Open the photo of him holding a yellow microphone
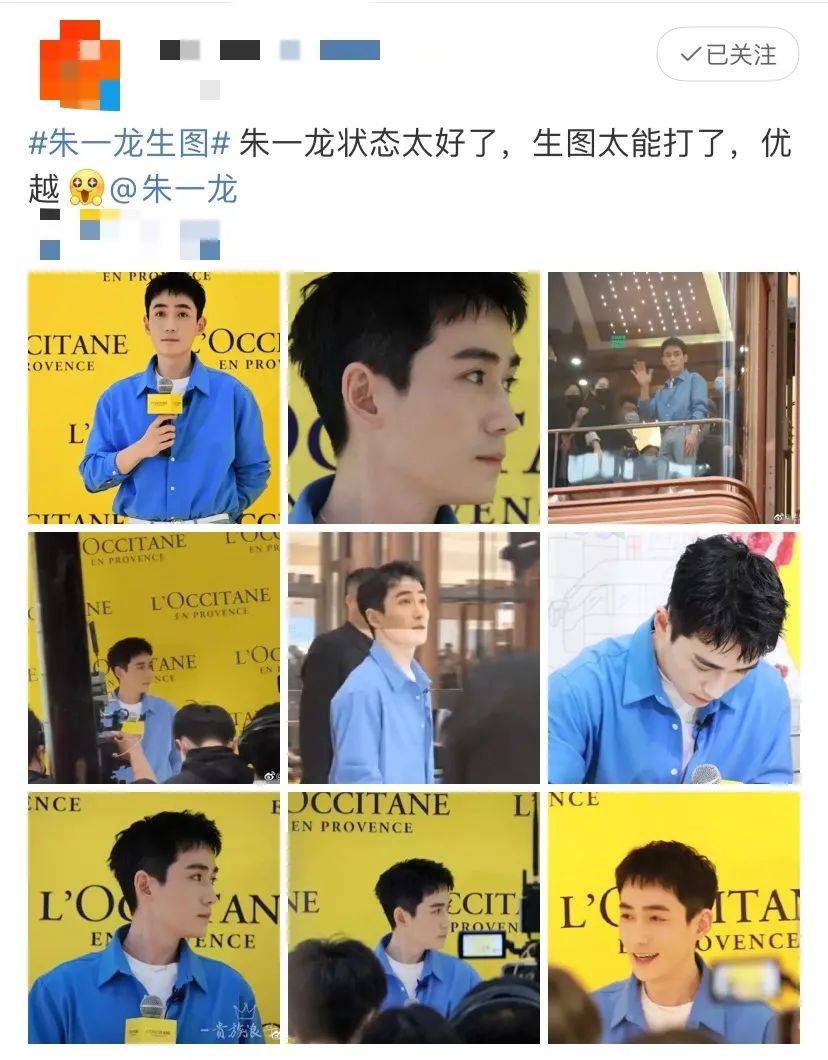828x1060 pixels. click(155, 395)
